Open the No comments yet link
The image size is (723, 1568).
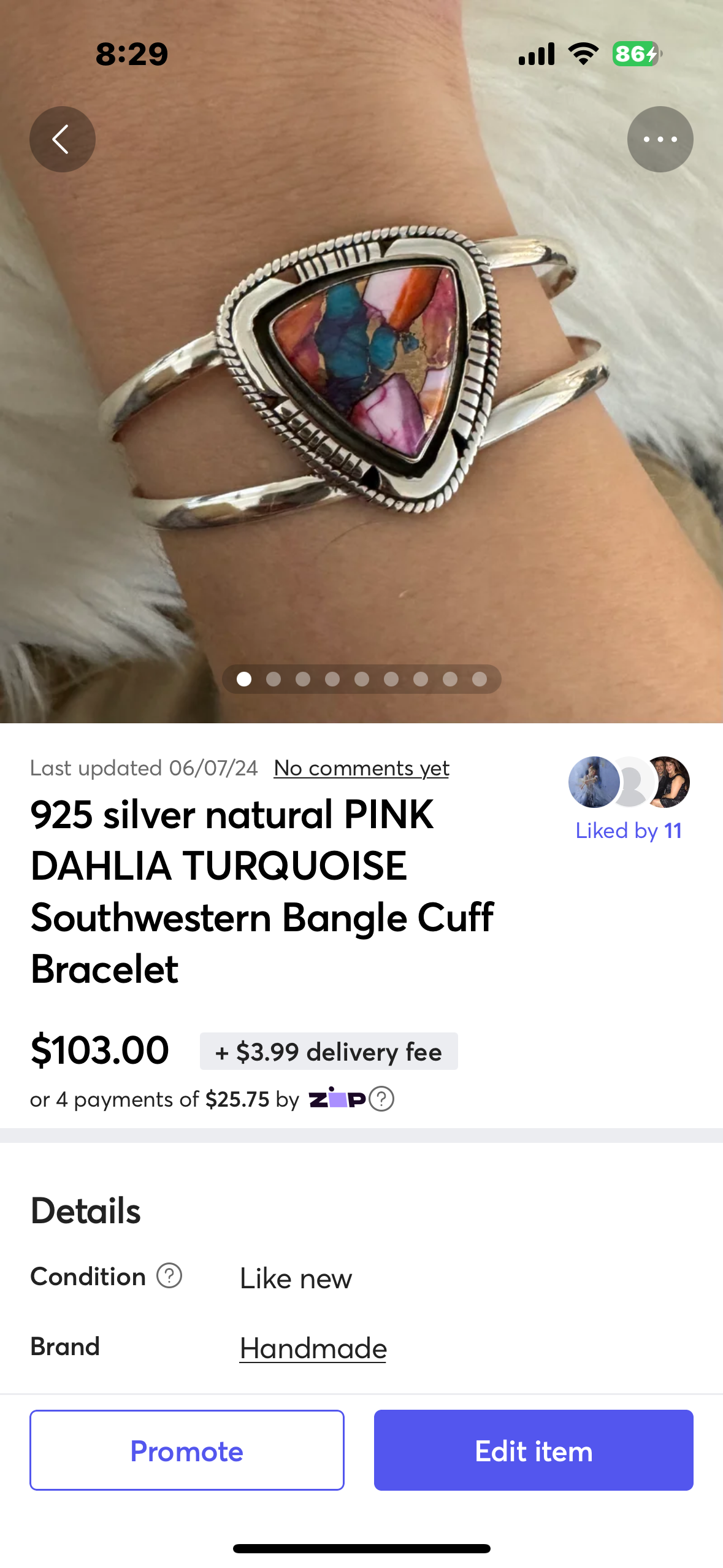(x=361, y=768)
